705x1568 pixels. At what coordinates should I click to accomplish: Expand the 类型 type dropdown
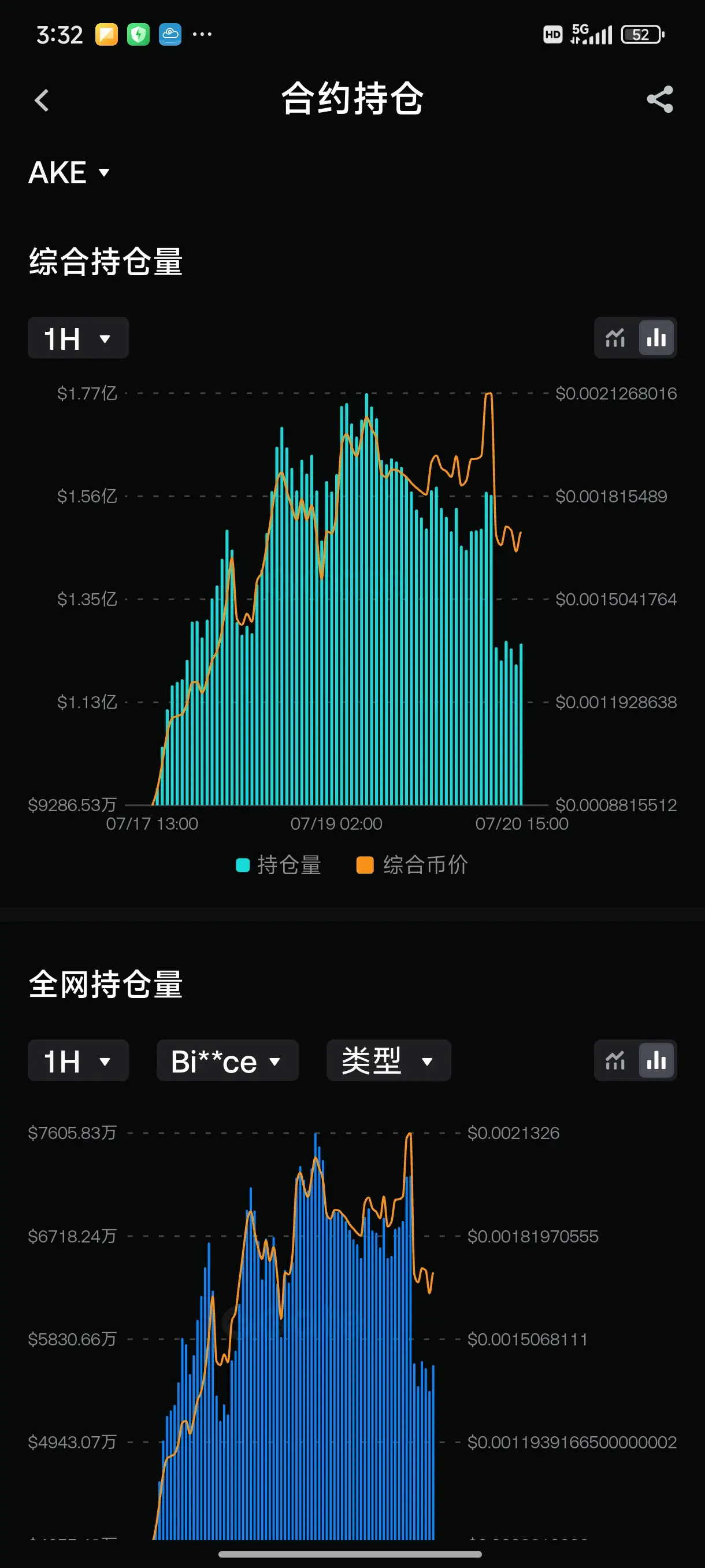(x=389, y=1061)
